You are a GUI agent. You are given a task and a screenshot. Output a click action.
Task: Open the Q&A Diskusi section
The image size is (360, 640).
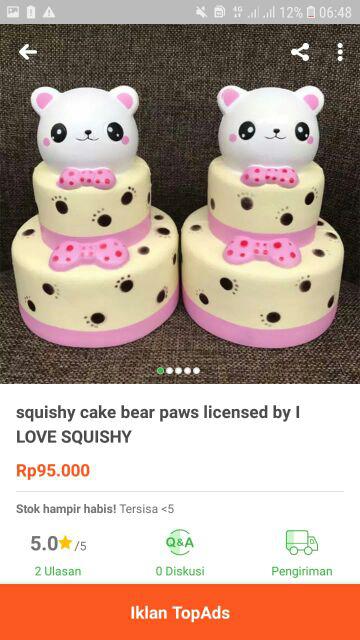(180, 552)
